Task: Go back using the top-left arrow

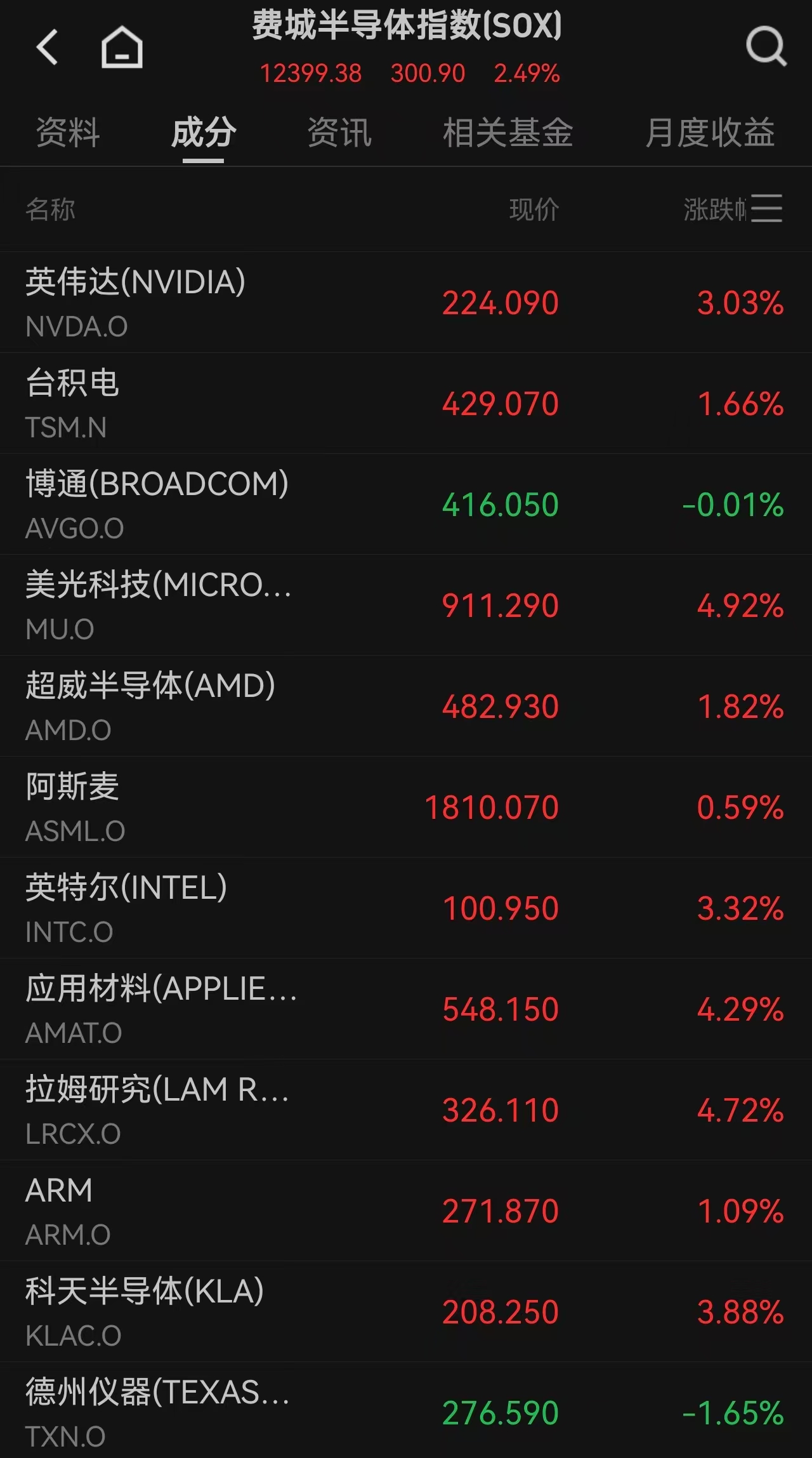Action: (x=48, y=47)
